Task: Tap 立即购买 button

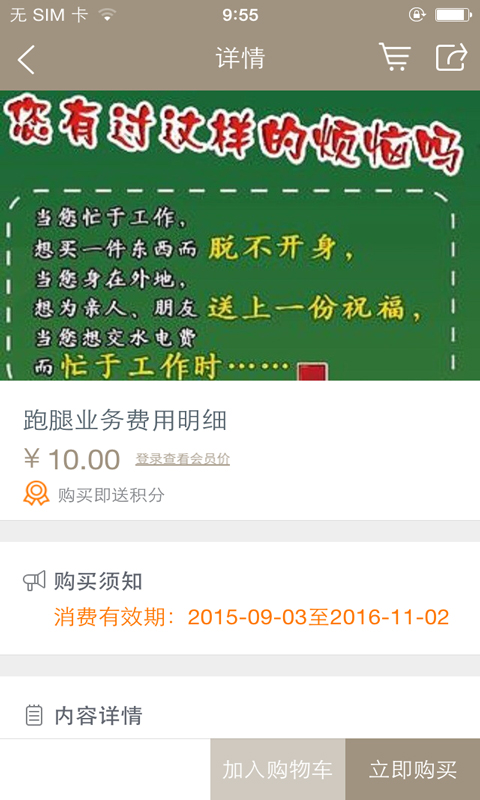Action: coord(413,769)
